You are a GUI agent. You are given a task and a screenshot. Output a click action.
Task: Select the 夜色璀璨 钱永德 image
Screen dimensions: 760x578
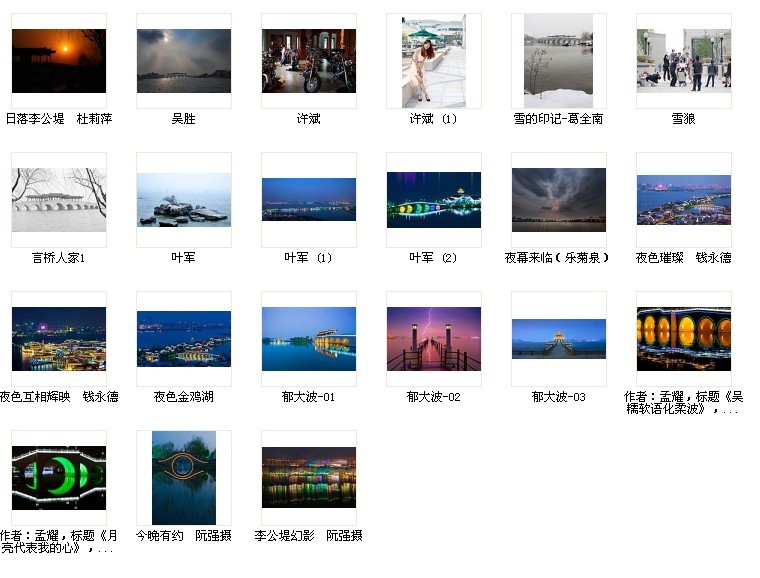point(684,200)
